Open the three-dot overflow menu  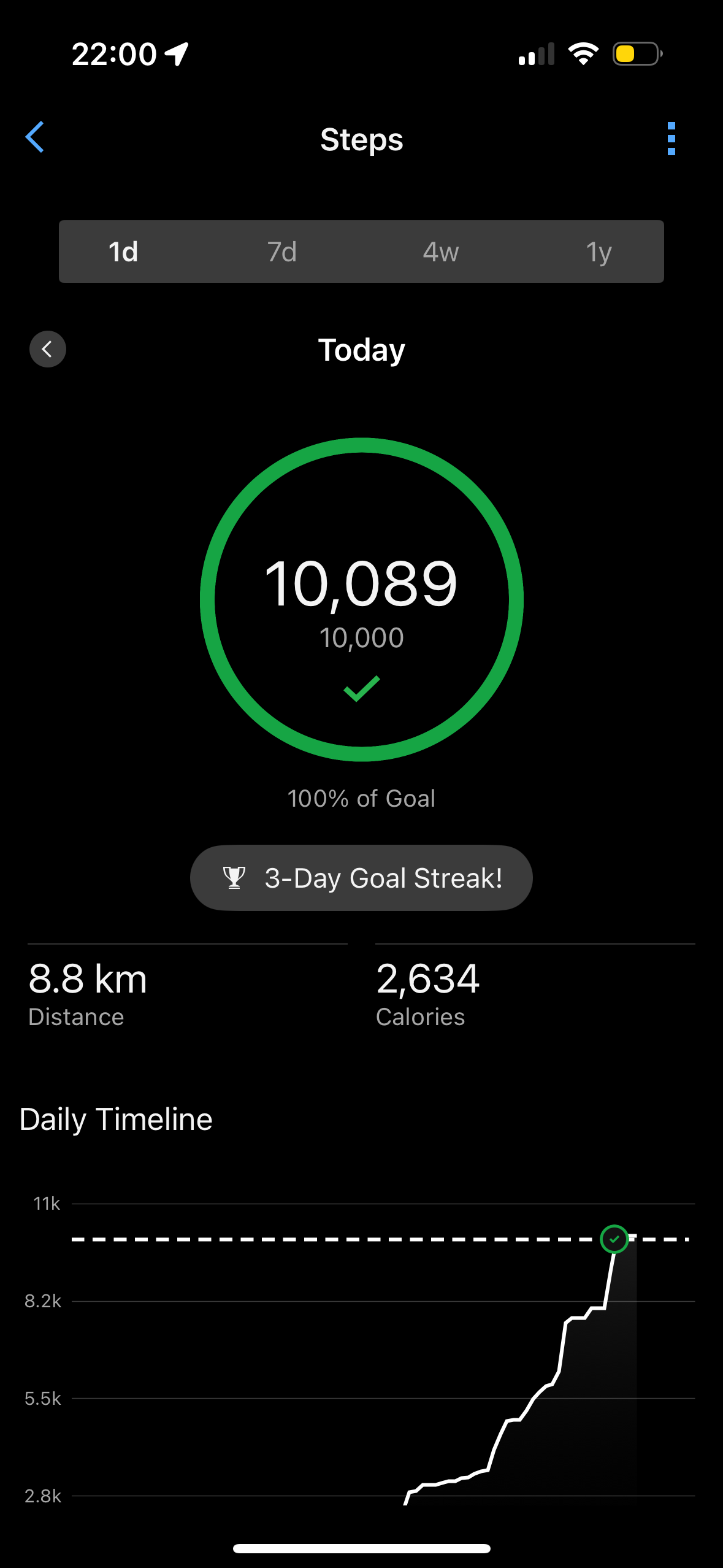tap(671, 139)
